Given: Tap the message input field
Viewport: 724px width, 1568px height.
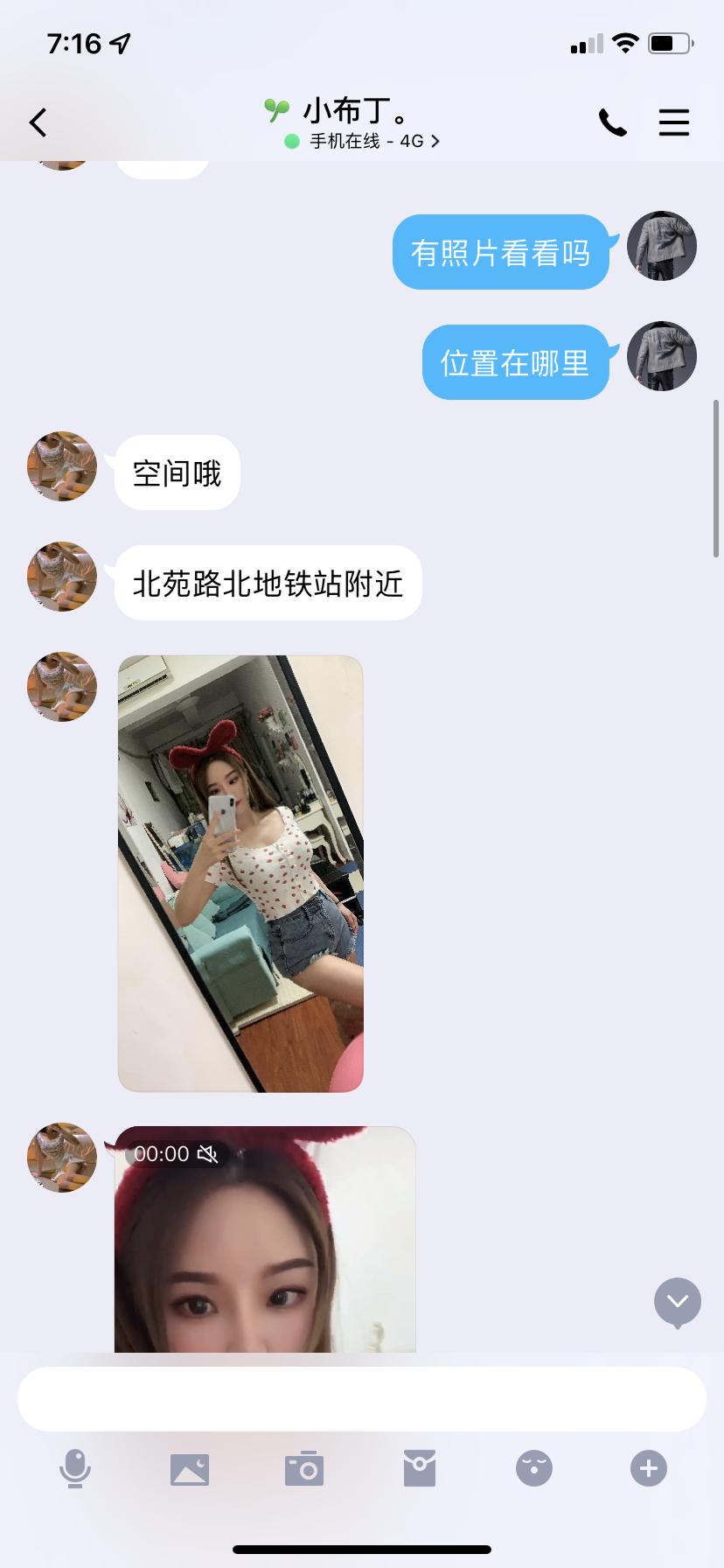Looking at the screenshot, I should [362, 1398].
